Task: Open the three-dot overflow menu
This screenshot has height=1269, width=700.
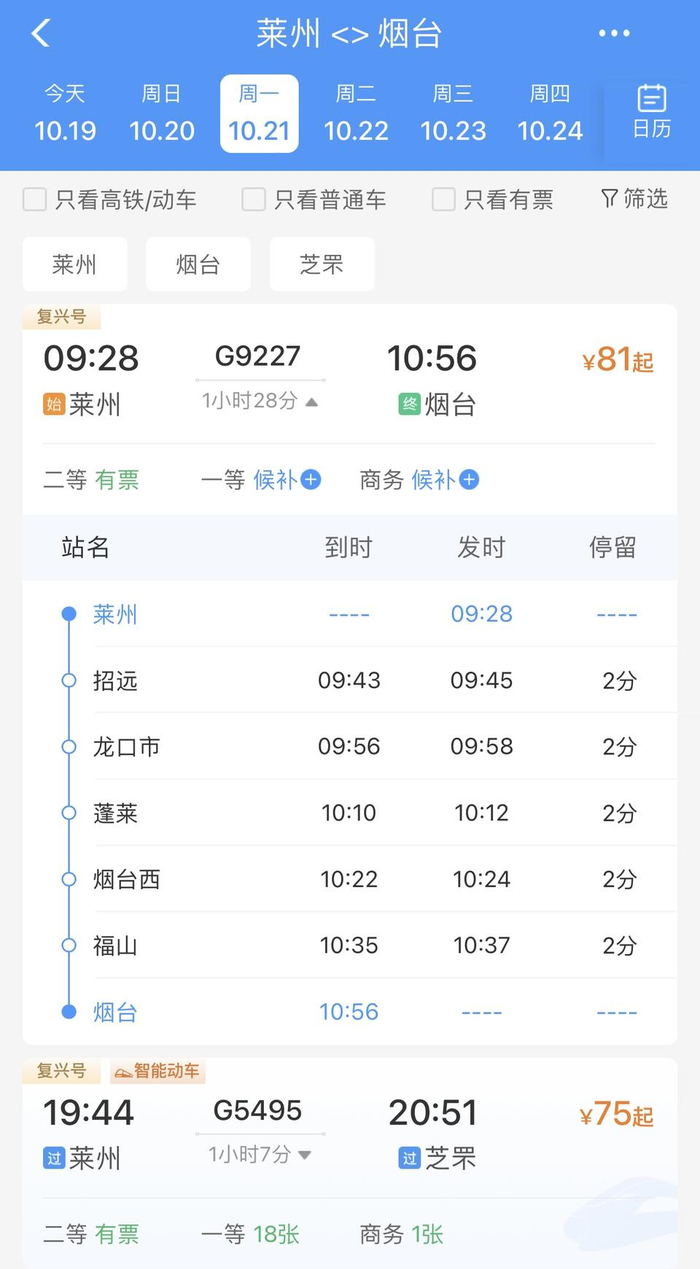Action: (x=614, y=34)
